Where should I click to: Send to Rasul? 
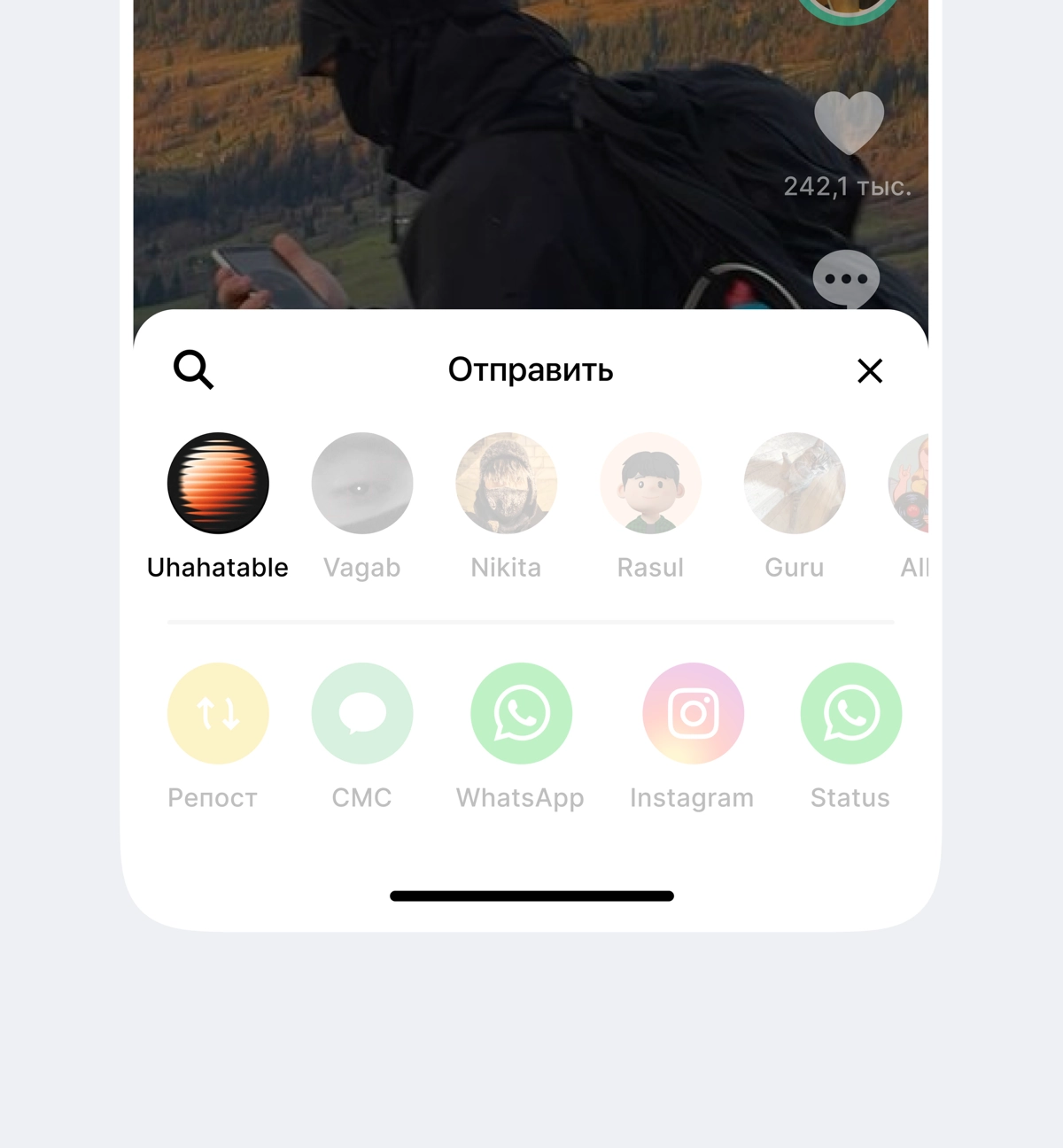click(650, 484)
